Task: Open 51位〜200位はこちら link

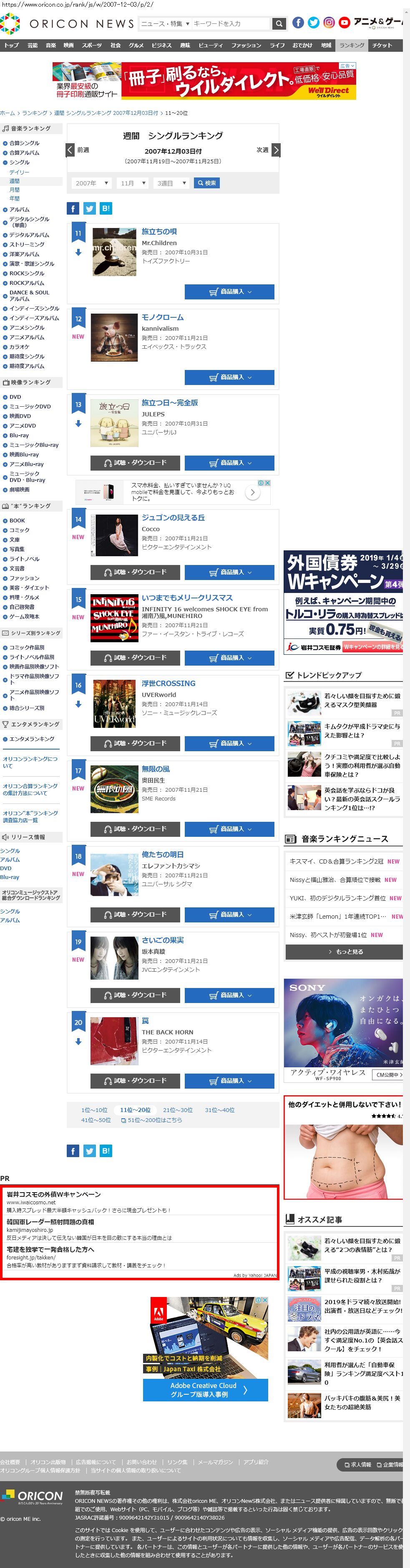Action: coord(154,1120)
